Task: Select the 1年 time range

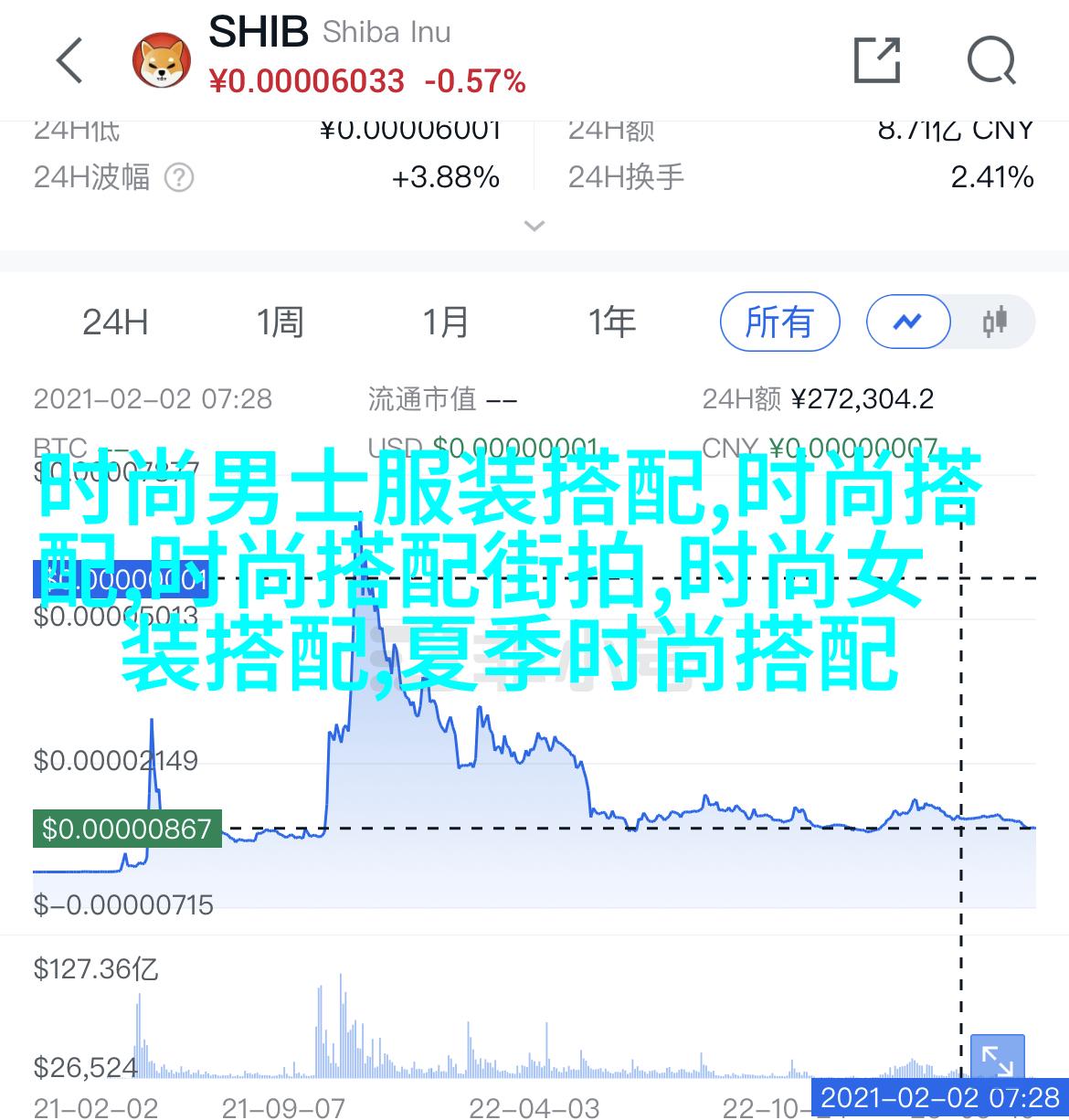Action: pyautogui.click(x=611, y=322)
